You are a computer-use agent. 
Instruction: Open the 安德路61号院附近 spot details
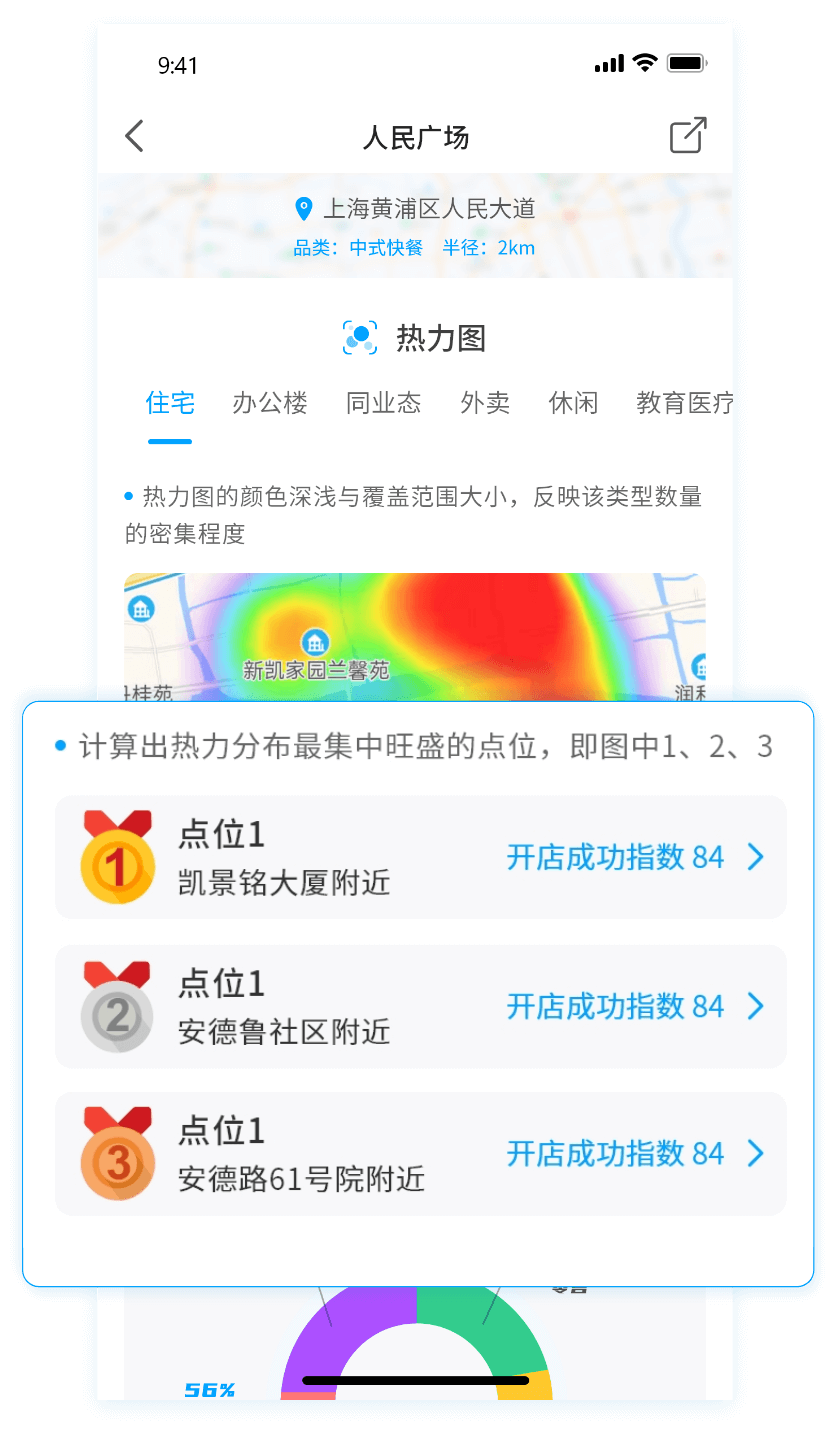pyautogui.click(x=420, y=1154)
